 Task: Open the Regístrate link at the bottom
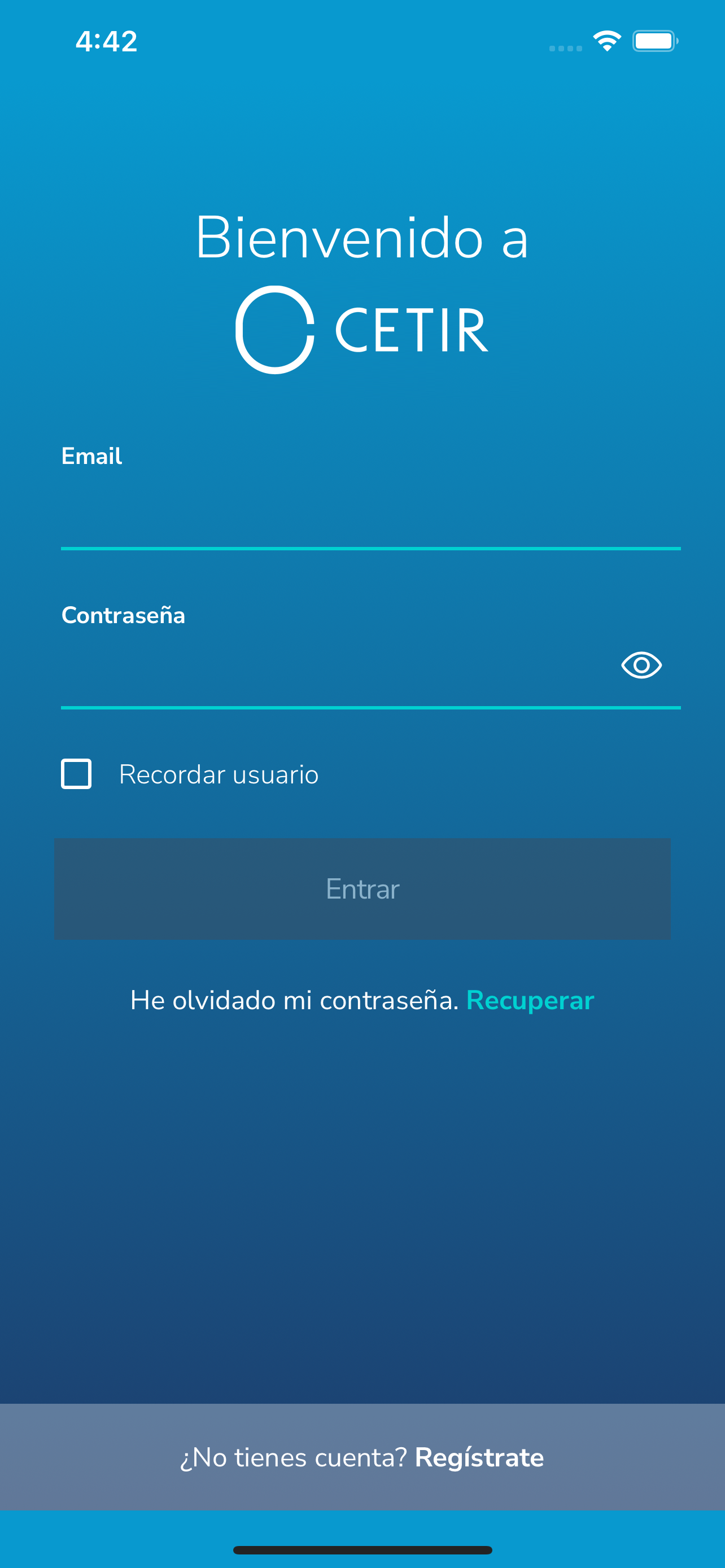(x=479, y=1458)
